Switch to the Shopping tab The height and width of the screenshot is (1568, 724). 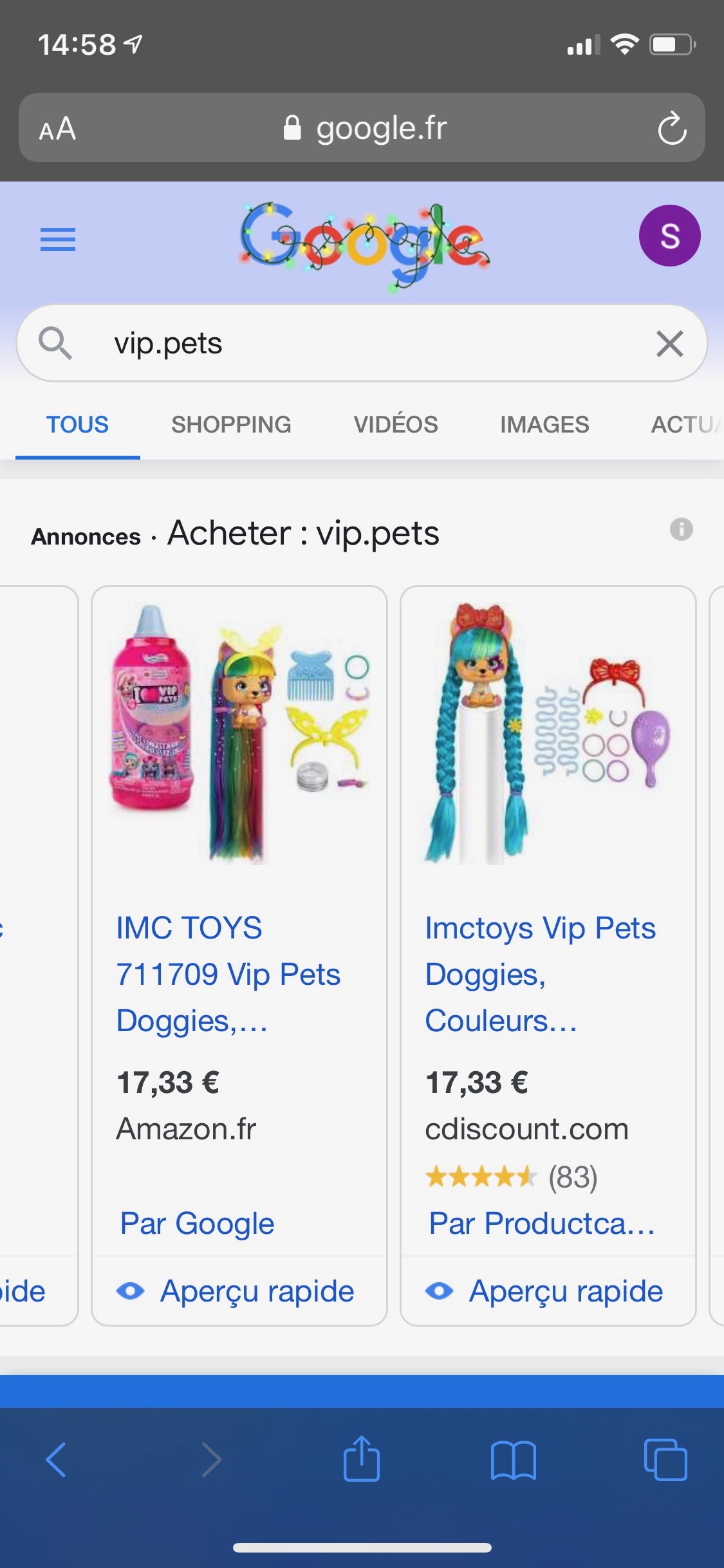pyautogui.click(x=231, y=425)
